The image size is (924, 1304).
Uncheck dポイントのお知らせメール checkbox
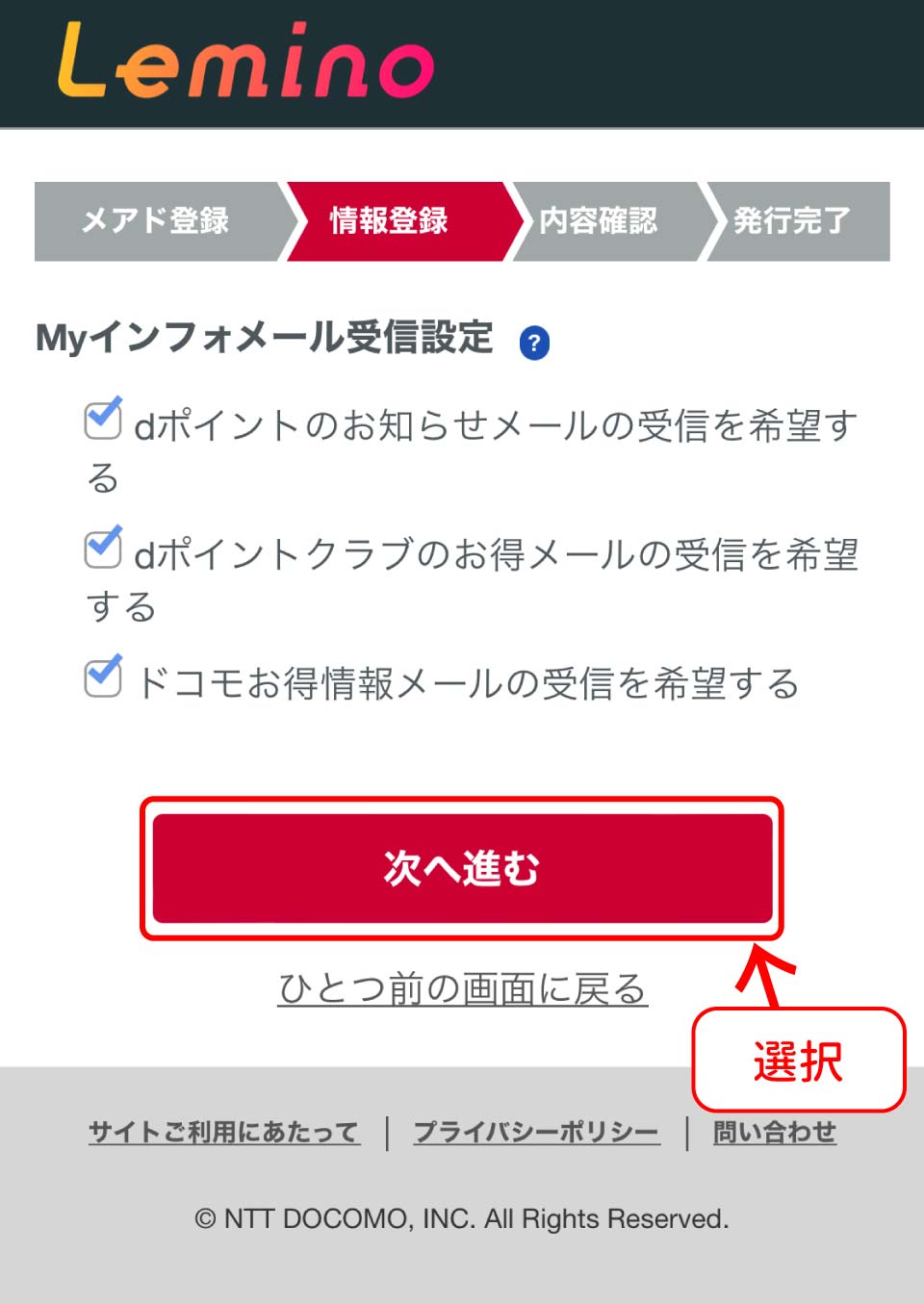tap(103, 420)
